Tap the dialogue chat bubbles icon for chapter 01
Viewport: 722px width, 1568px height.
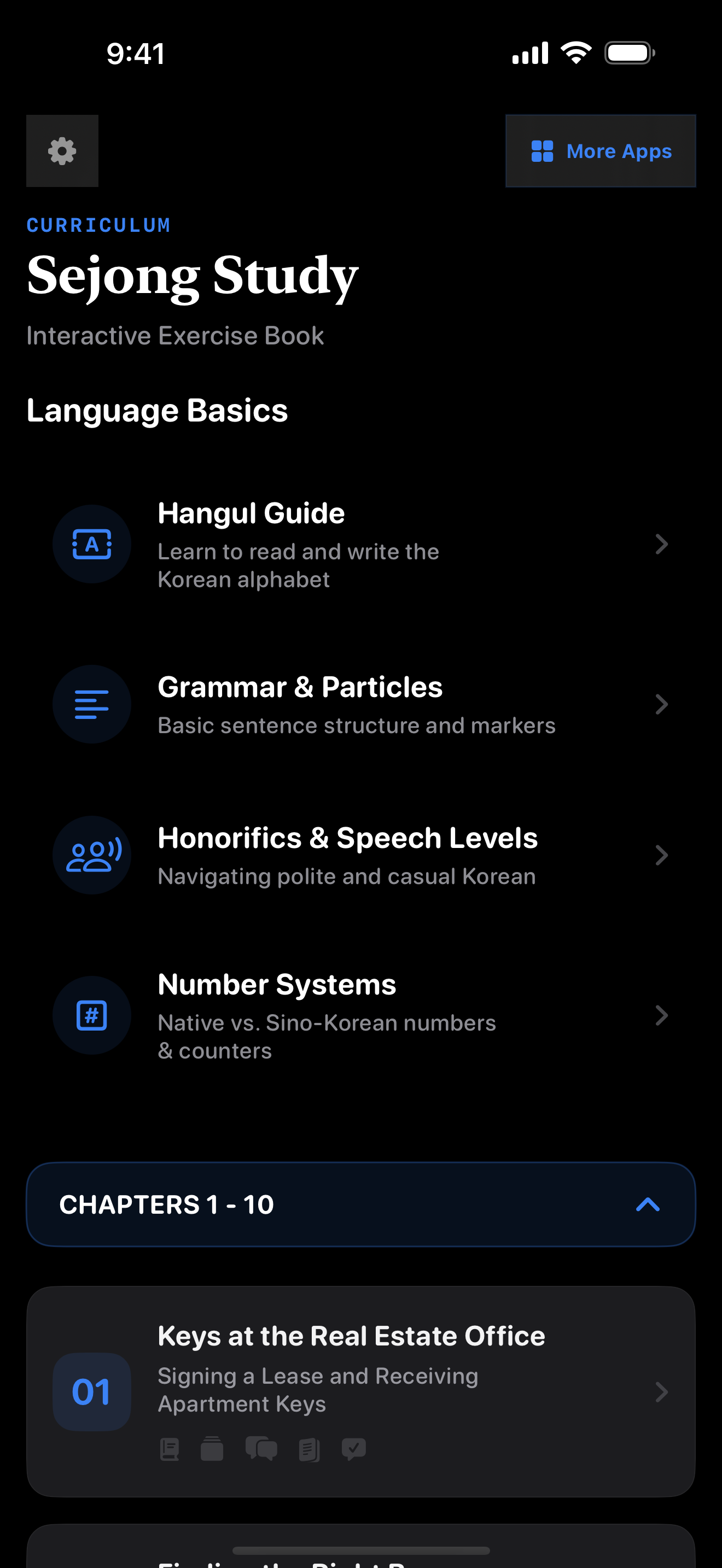tap(263, 1449)
